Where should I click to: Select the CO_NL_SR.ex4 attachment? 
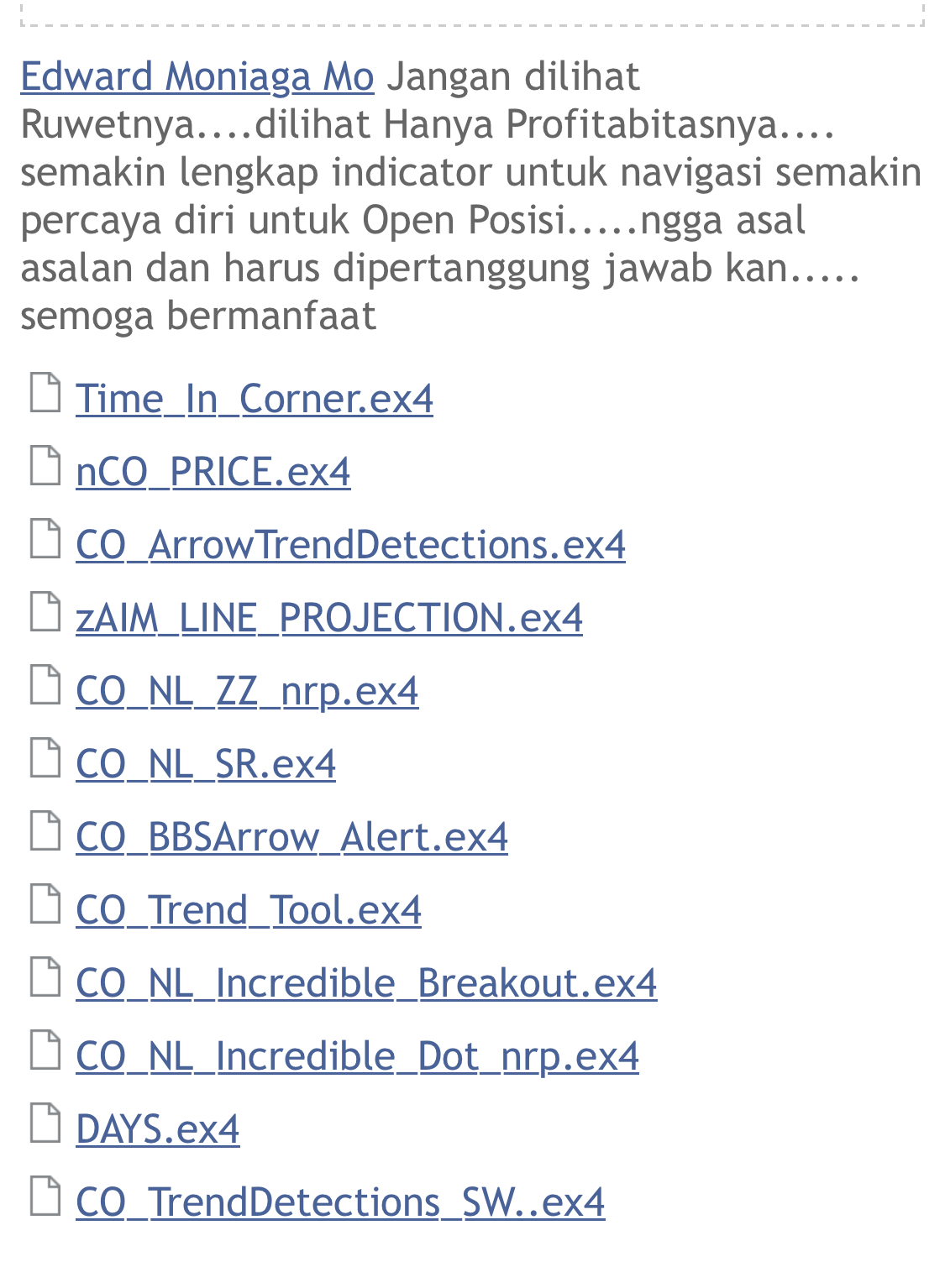point(206,764)
